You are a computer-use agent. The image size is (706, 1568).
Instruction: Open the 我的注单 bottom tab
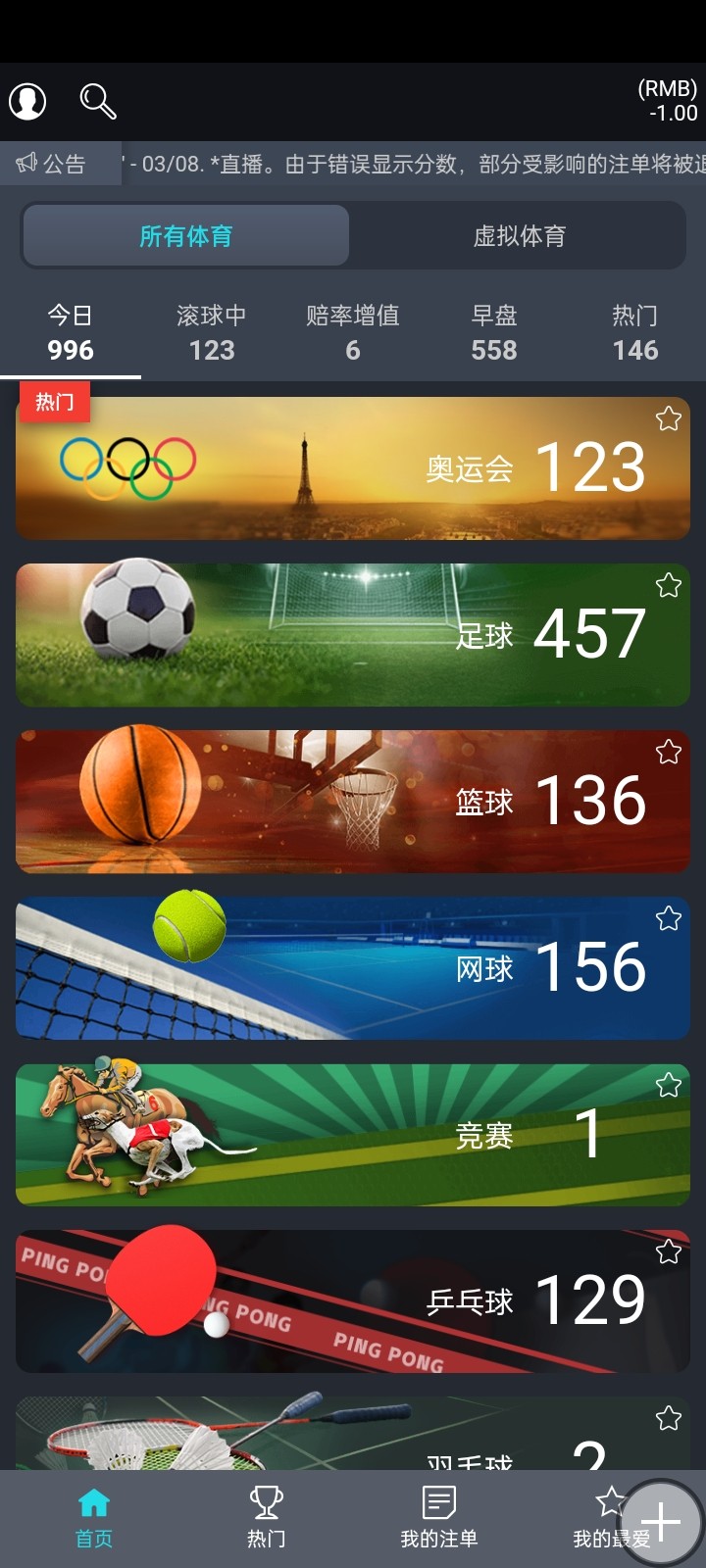(x=438, y=1518)
